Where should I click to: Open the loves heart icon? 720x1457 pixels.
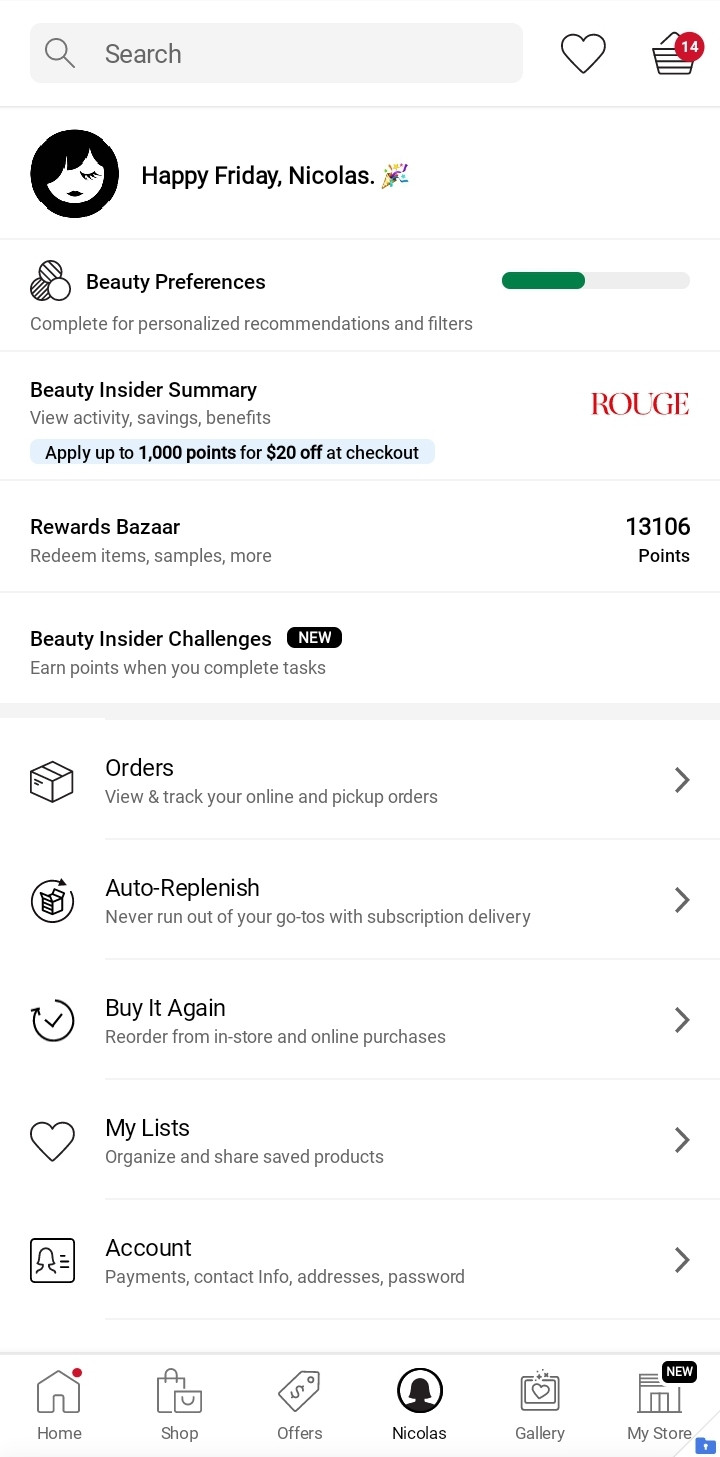click(583, 53)
